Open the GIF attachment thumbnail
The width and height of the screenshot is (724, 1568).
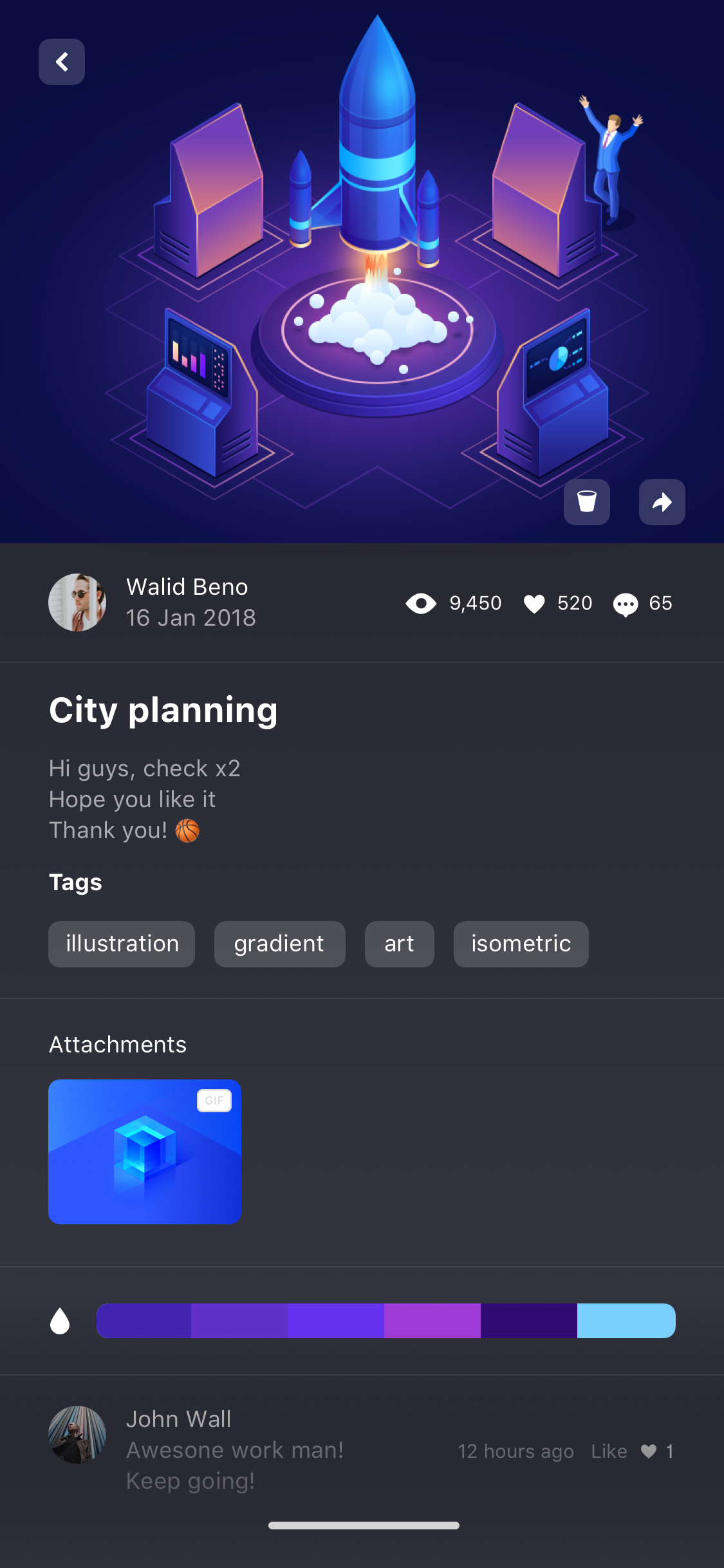point(145,1152)
